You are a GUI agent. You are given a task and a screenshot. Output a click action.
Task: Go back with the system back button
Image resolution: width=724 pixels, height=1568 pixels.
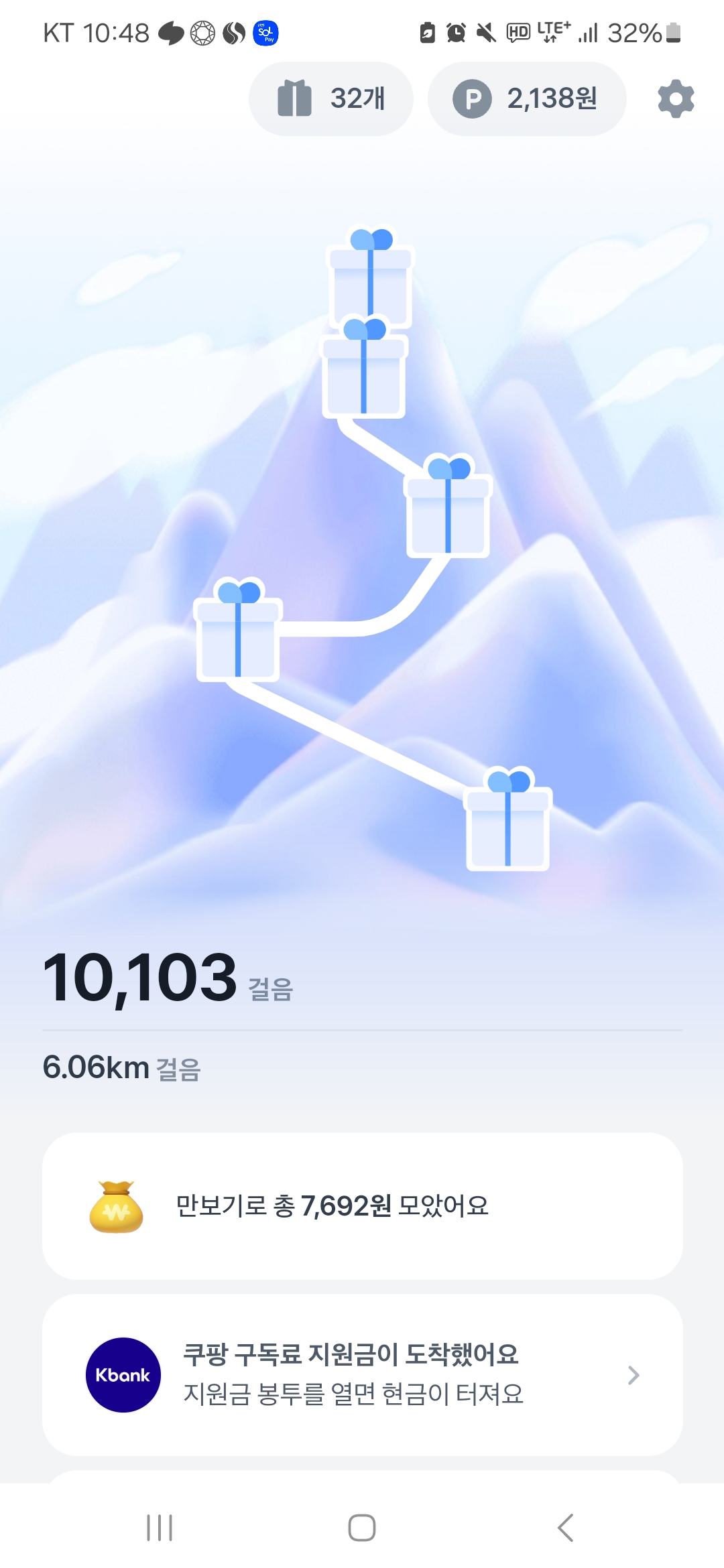(565, 1528)
